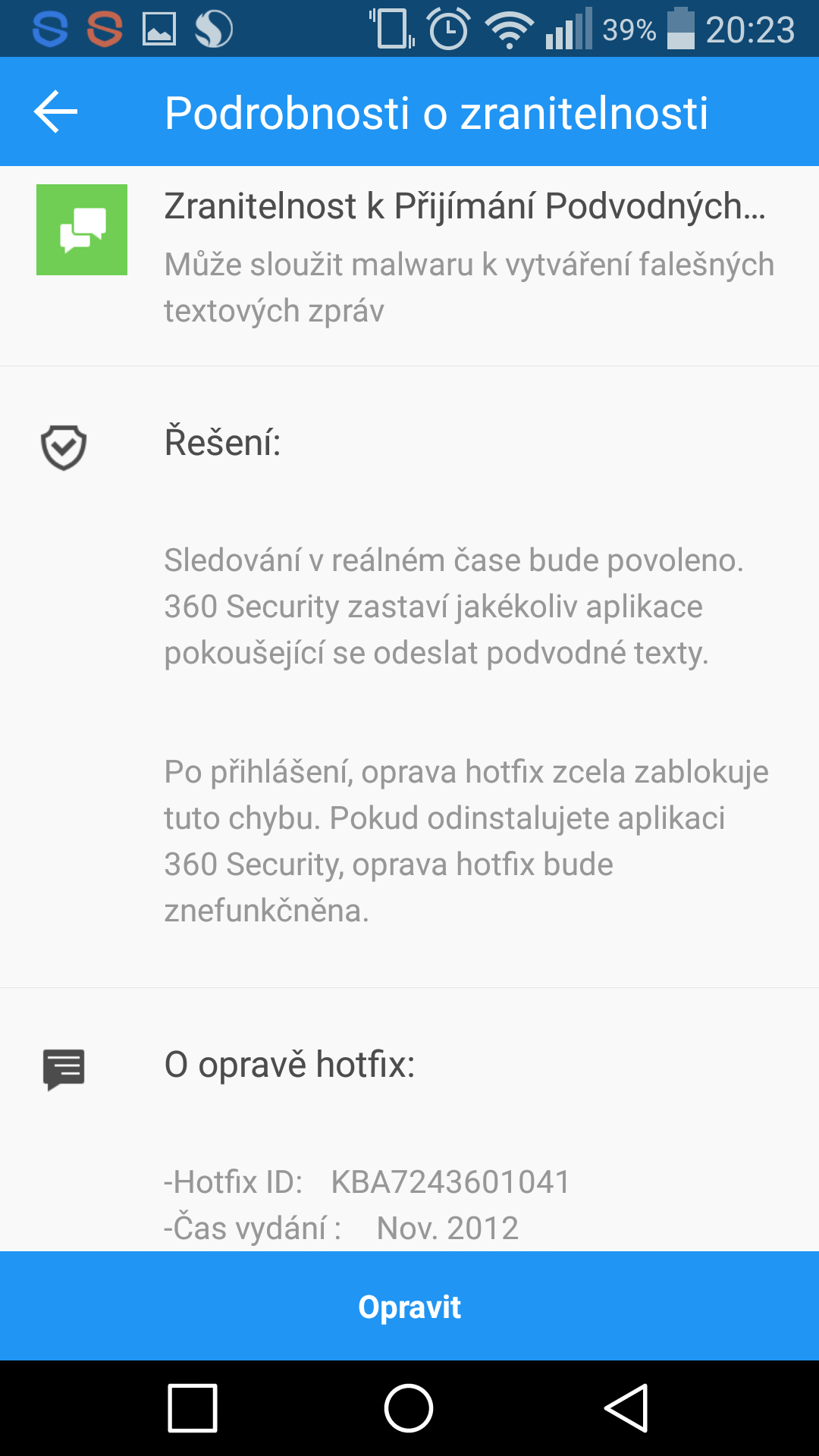Tap the system back triangle
819x1456 pixels.
coord(626,1408)
